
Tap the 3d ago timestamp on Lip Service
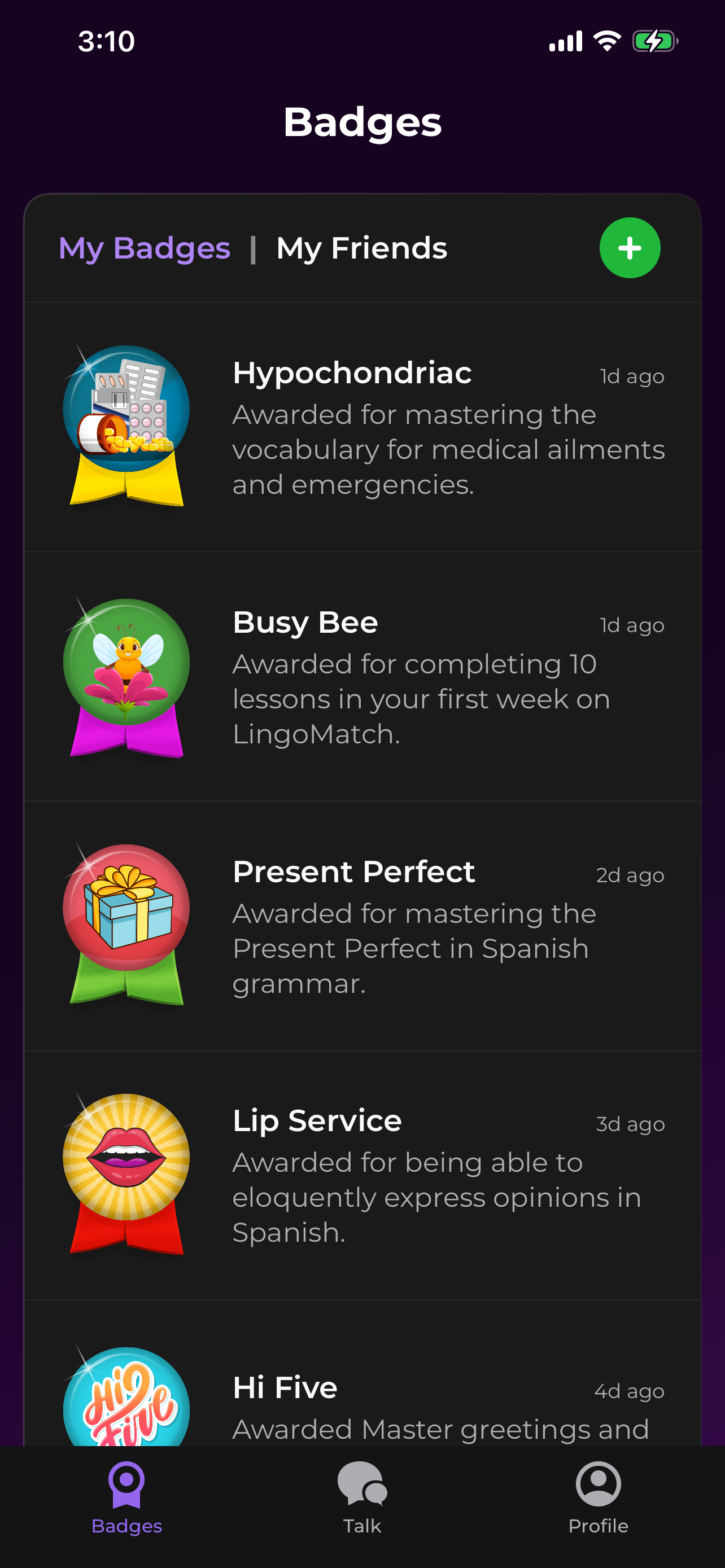click(x=632, y=1124)
